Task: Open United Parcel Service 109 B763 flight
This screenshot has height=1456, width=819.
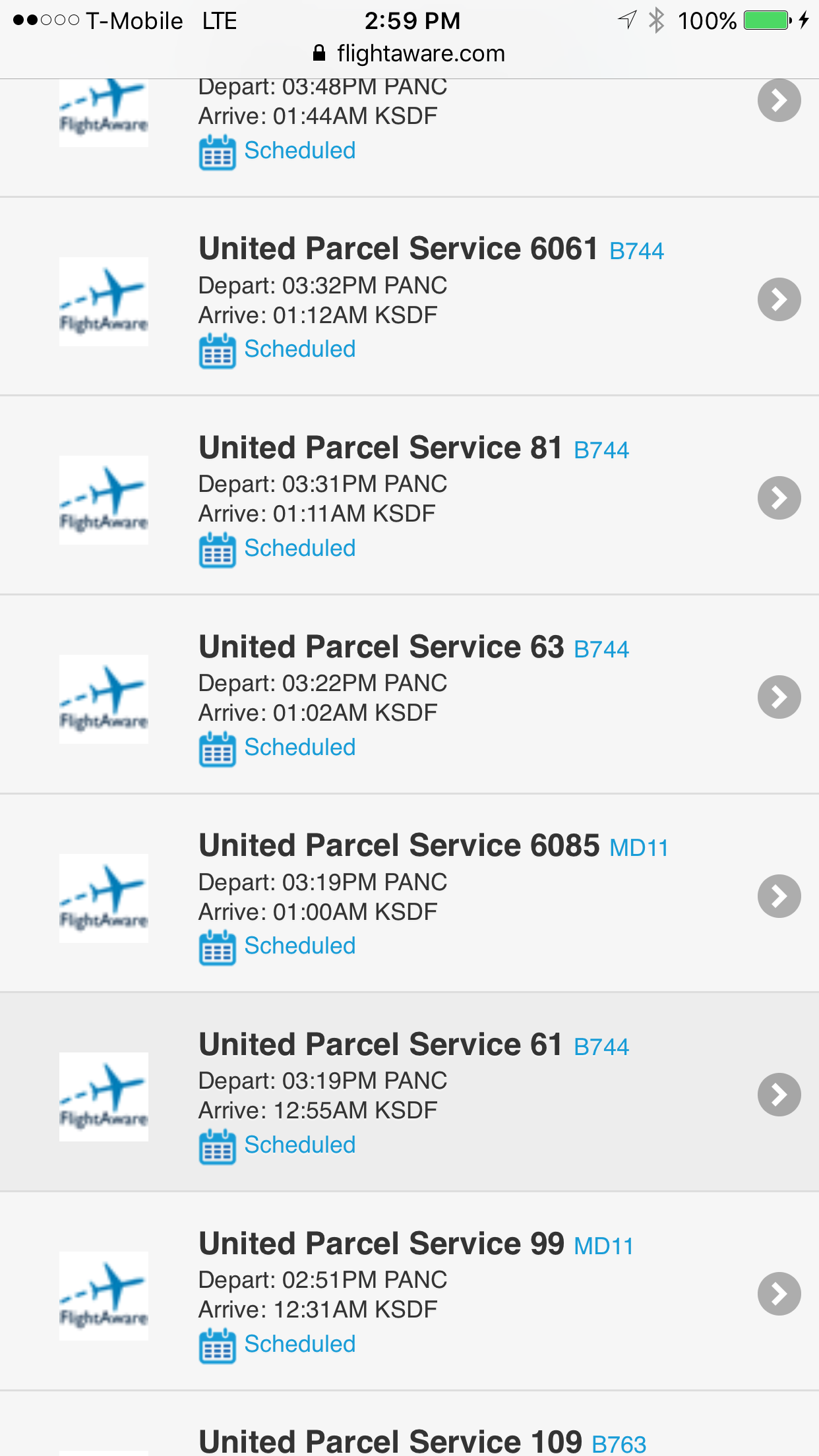Action: pos(409,1425)
